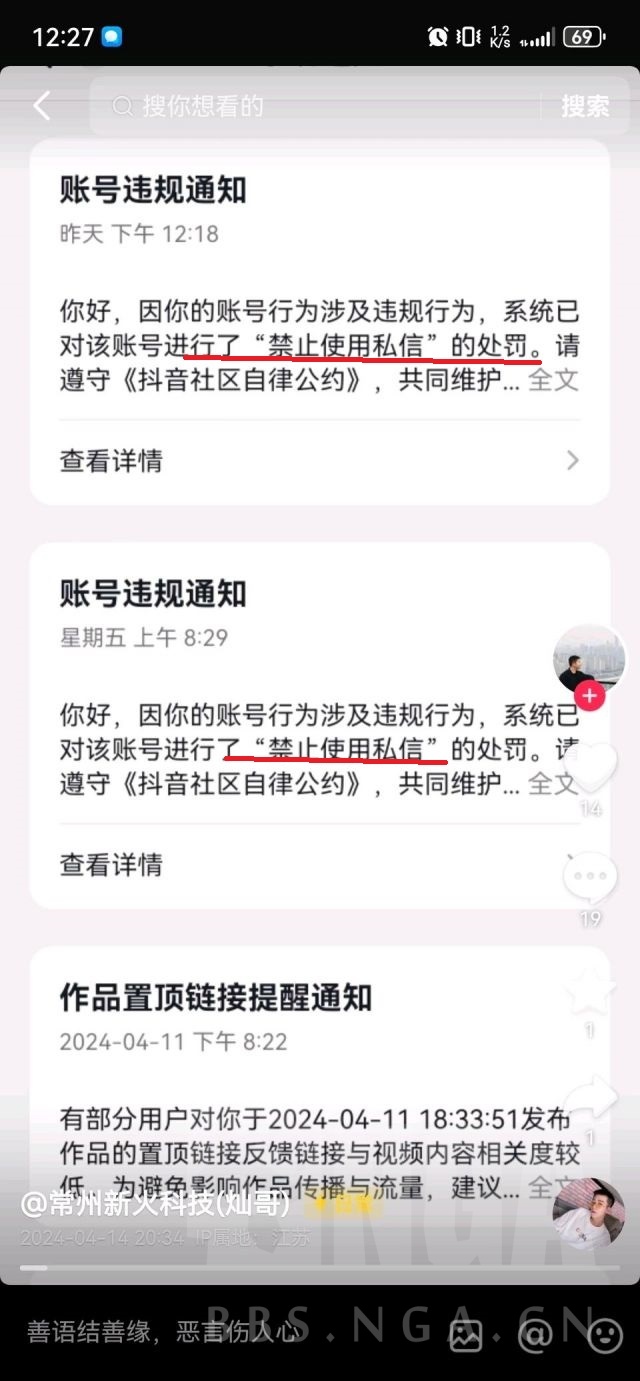Like this video with the heart icon
Viewport: 640px width, 1381px height.
[x=590, y=767]
